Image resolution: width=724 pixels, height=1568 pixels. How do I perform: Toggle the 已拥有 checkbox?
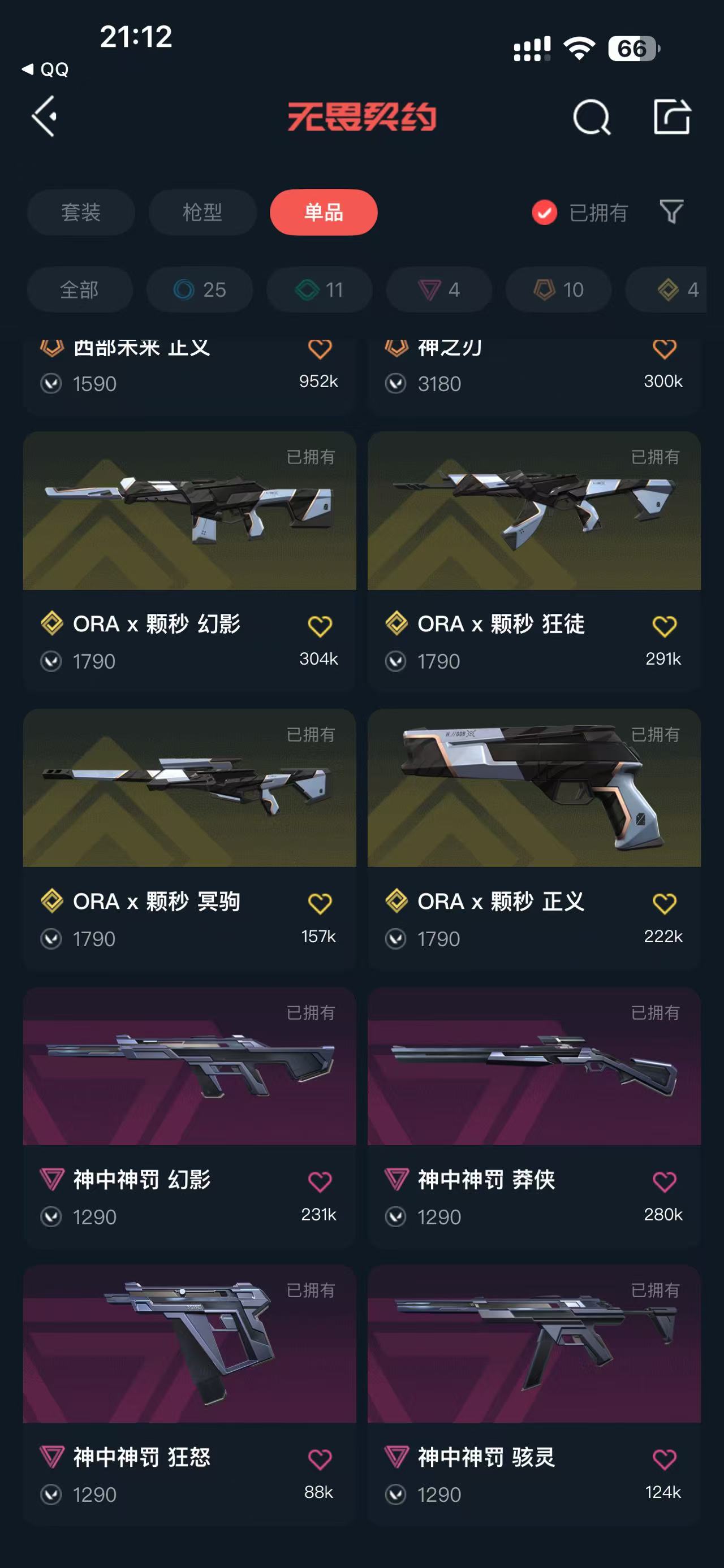(544, 213)
